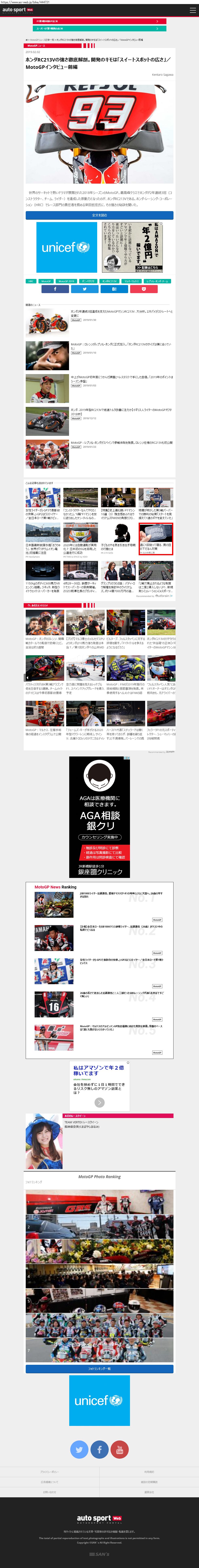Open the hamburger menu in the header

[193, 10]
